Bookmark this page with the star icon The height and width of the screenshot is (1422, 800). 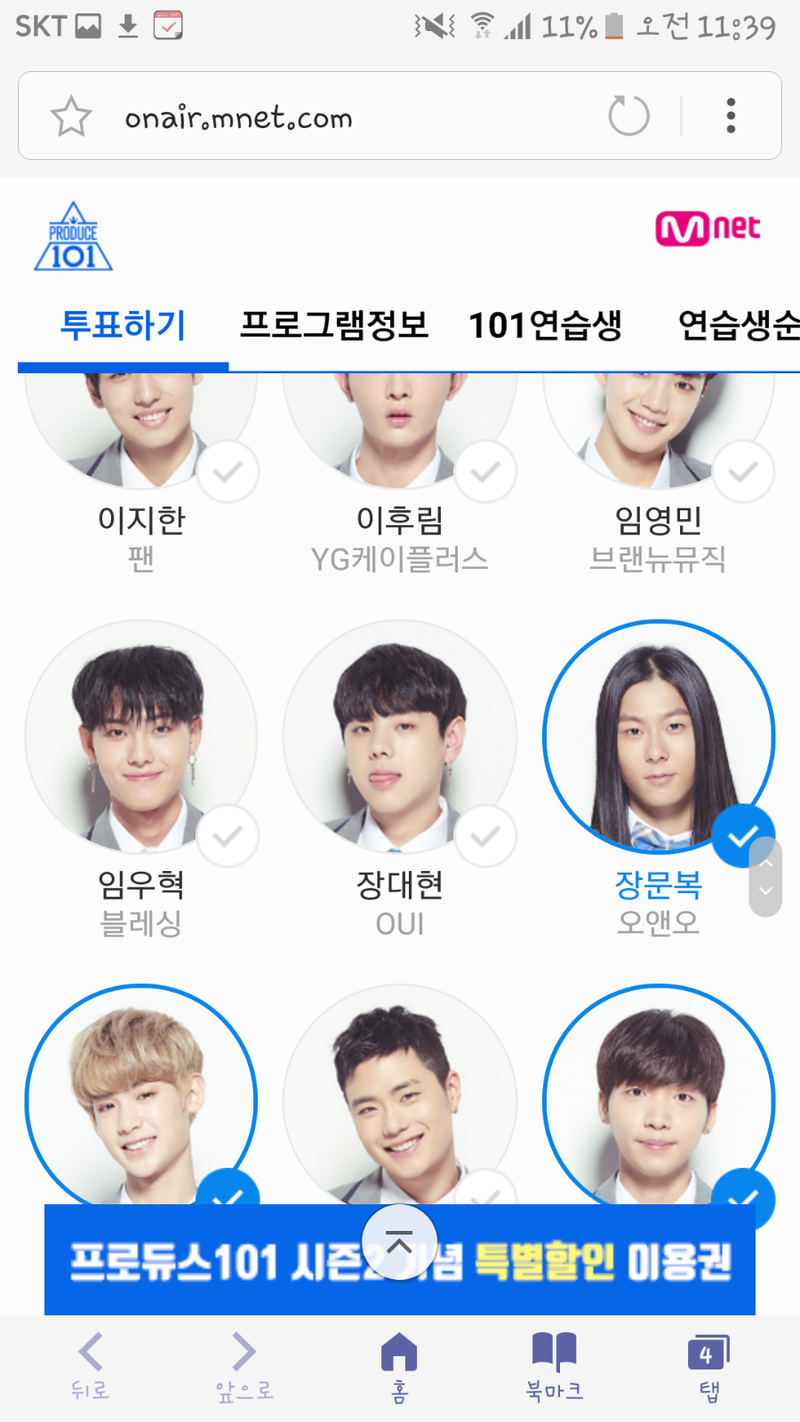(x=71, y=118)
